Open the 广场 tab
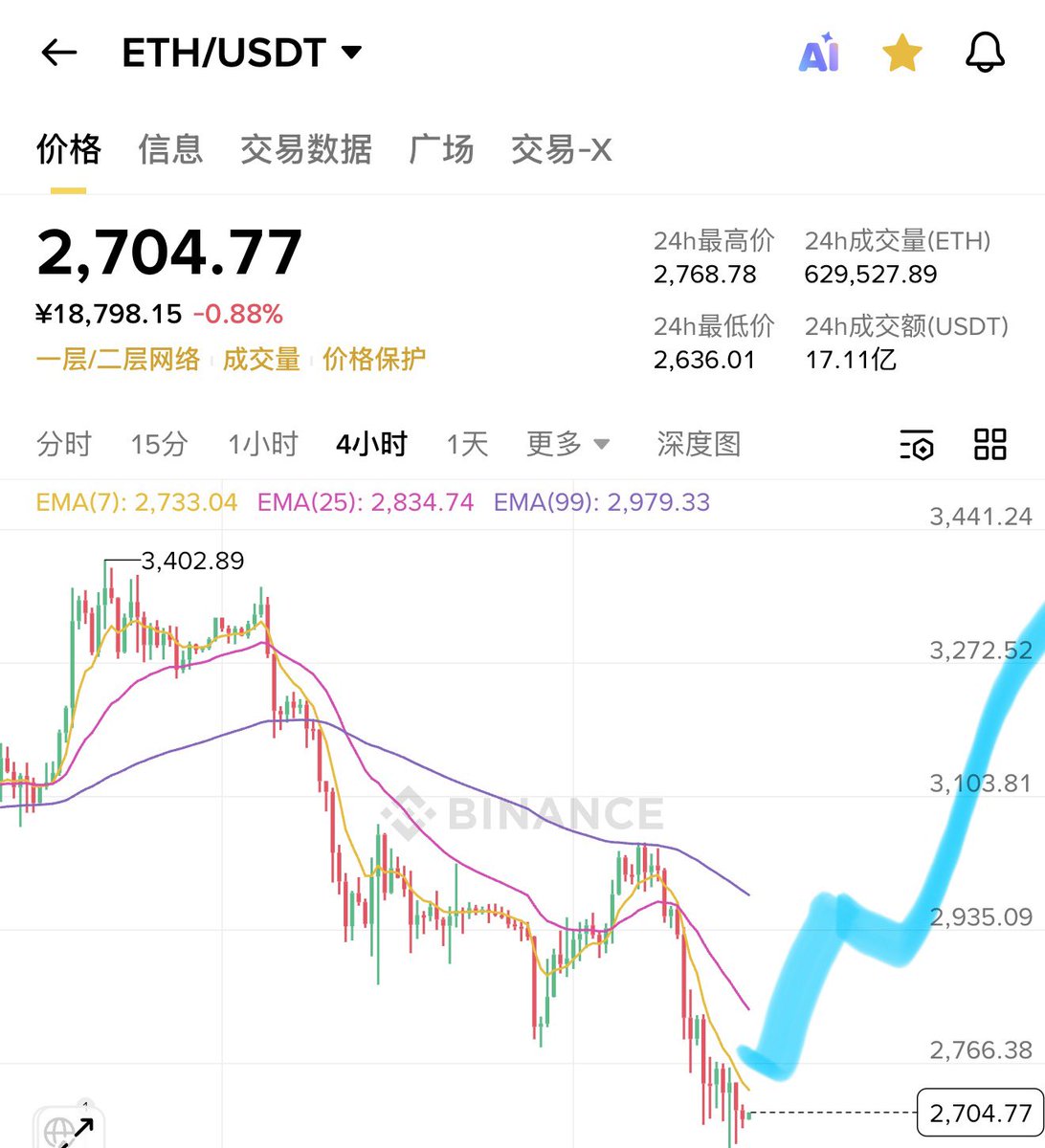The width and height of the screenshot is (1045, 1148). 441,149
